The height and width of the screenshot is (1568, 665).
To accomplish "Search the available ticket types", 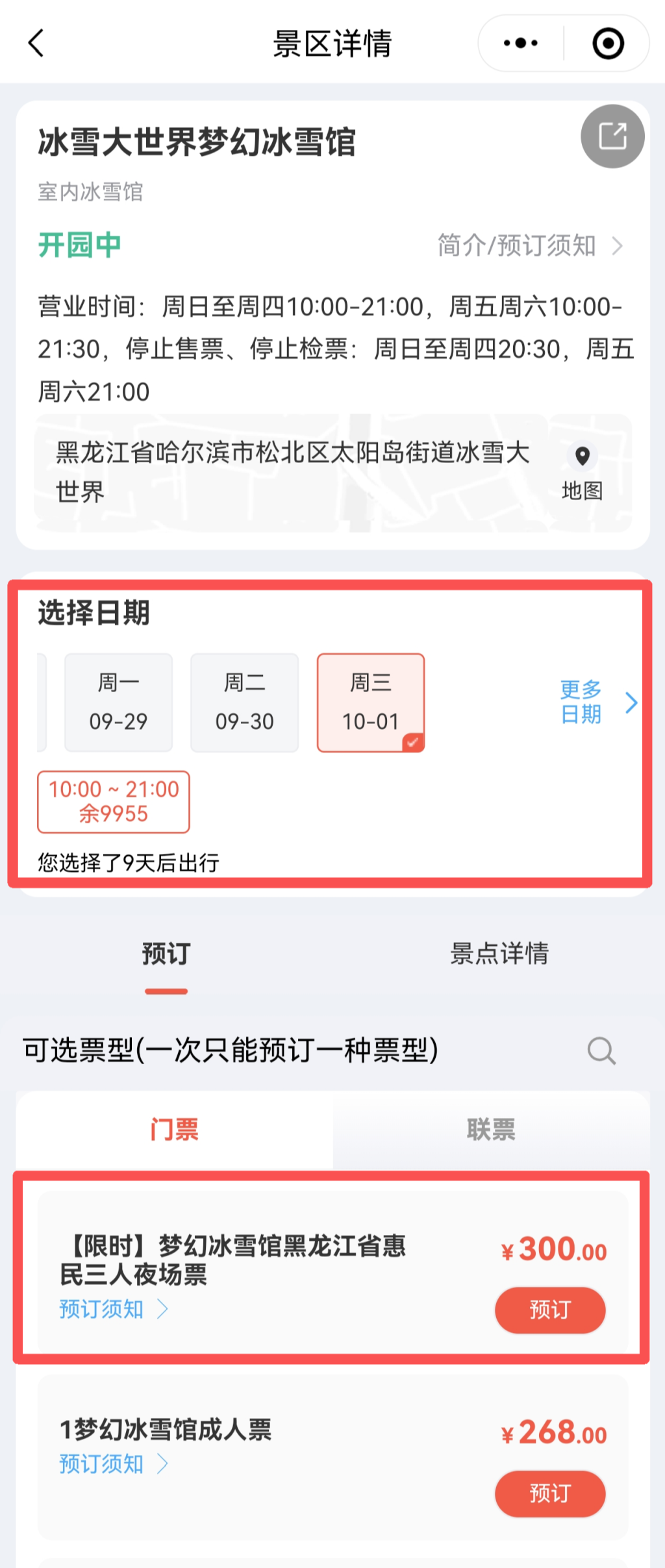I will 601,1050.
